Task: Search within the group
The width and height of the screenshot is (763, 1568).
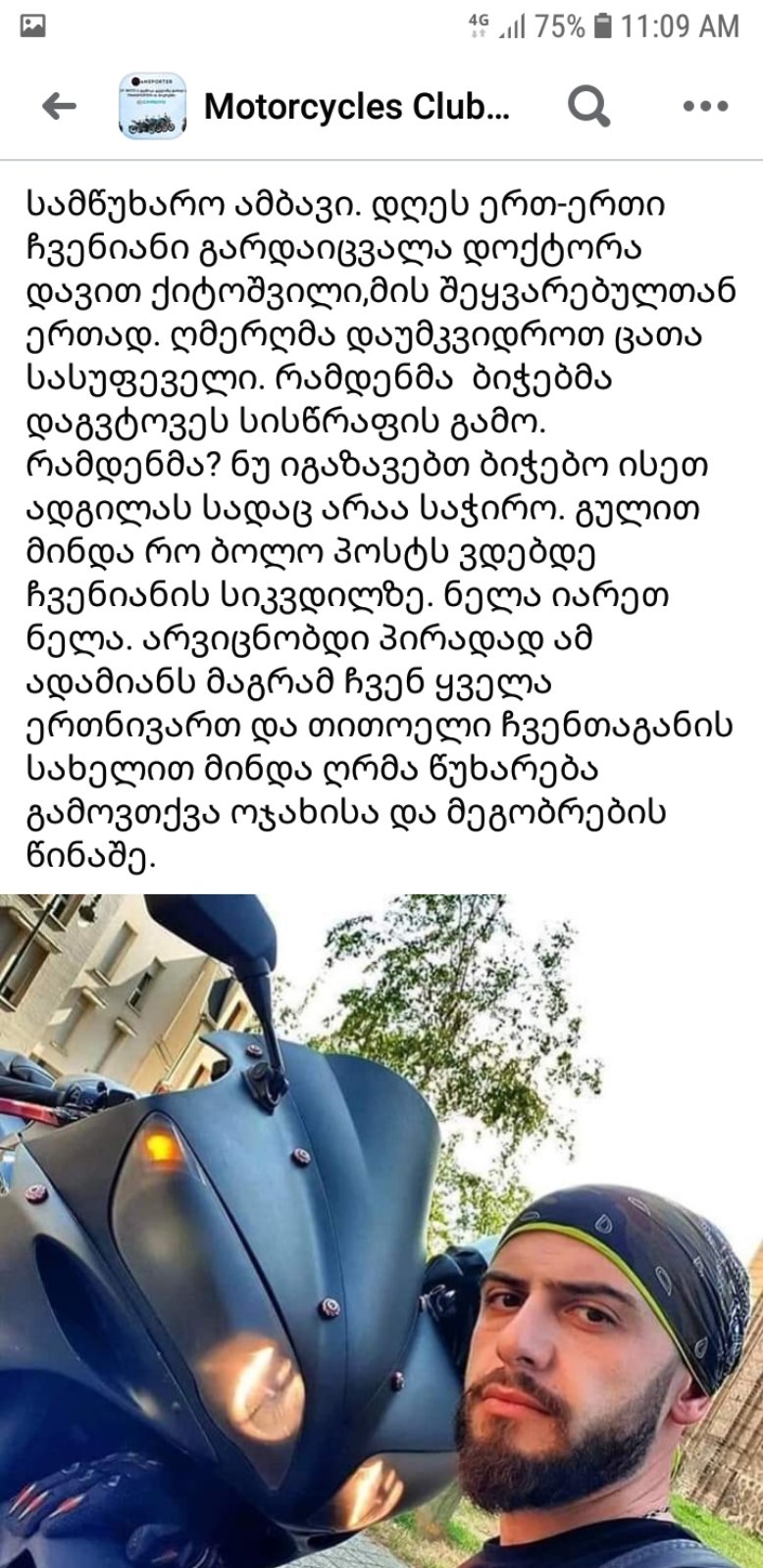Action: (x=588, y=106)
